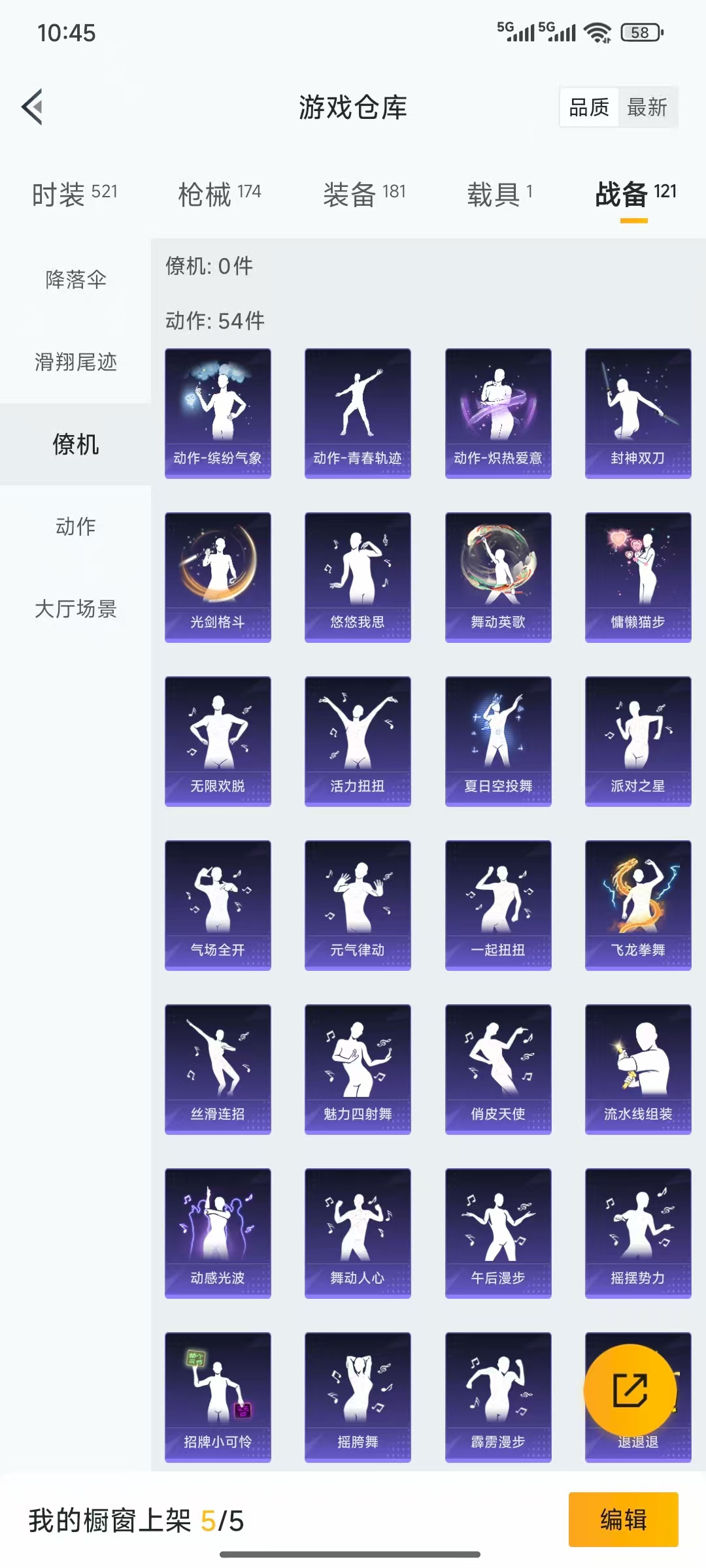Tap the yellow floating share button

[x=630, y=1390]
